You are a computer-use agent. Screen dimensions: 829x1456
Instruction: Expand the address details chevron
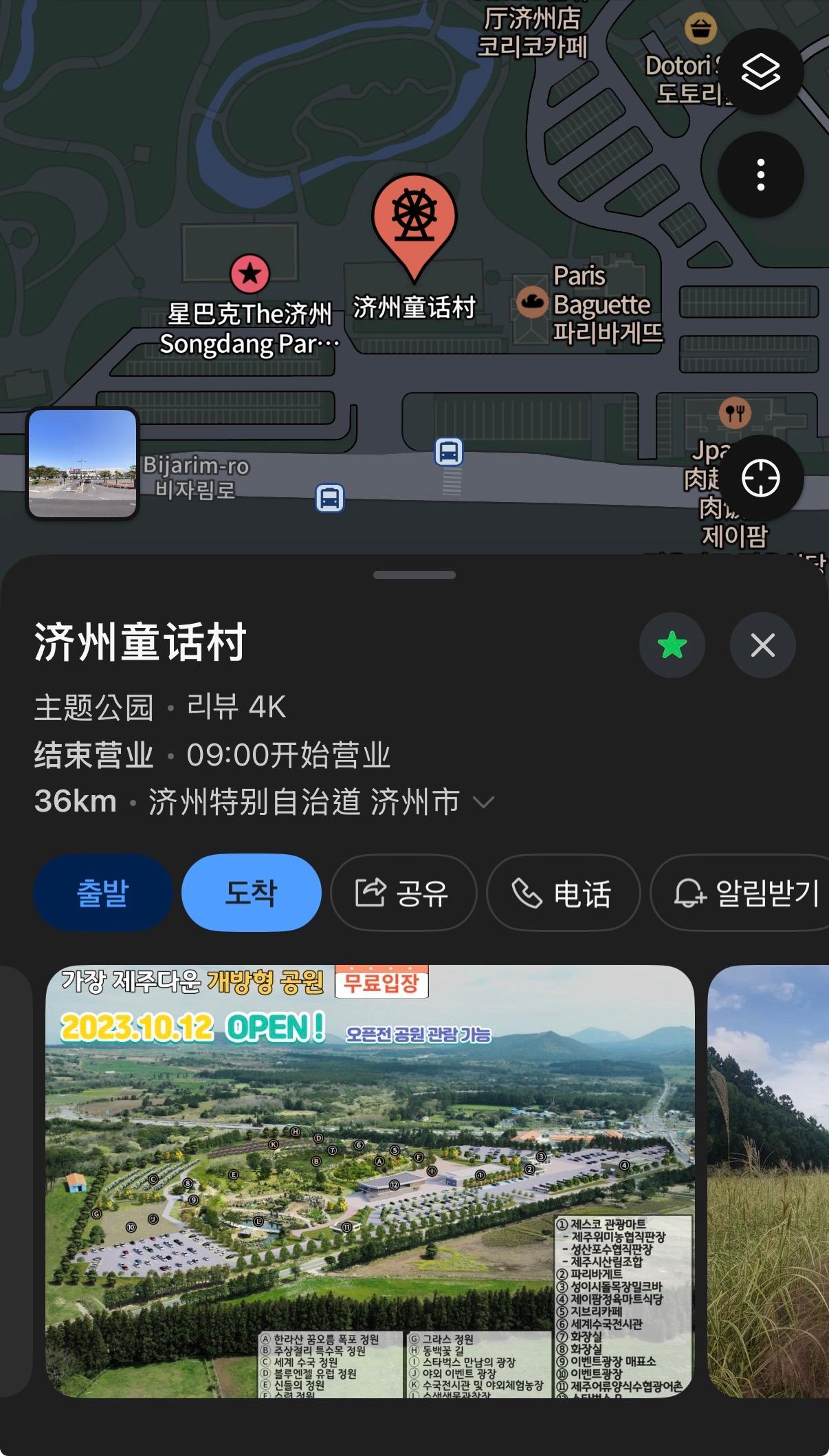[484, 802]
